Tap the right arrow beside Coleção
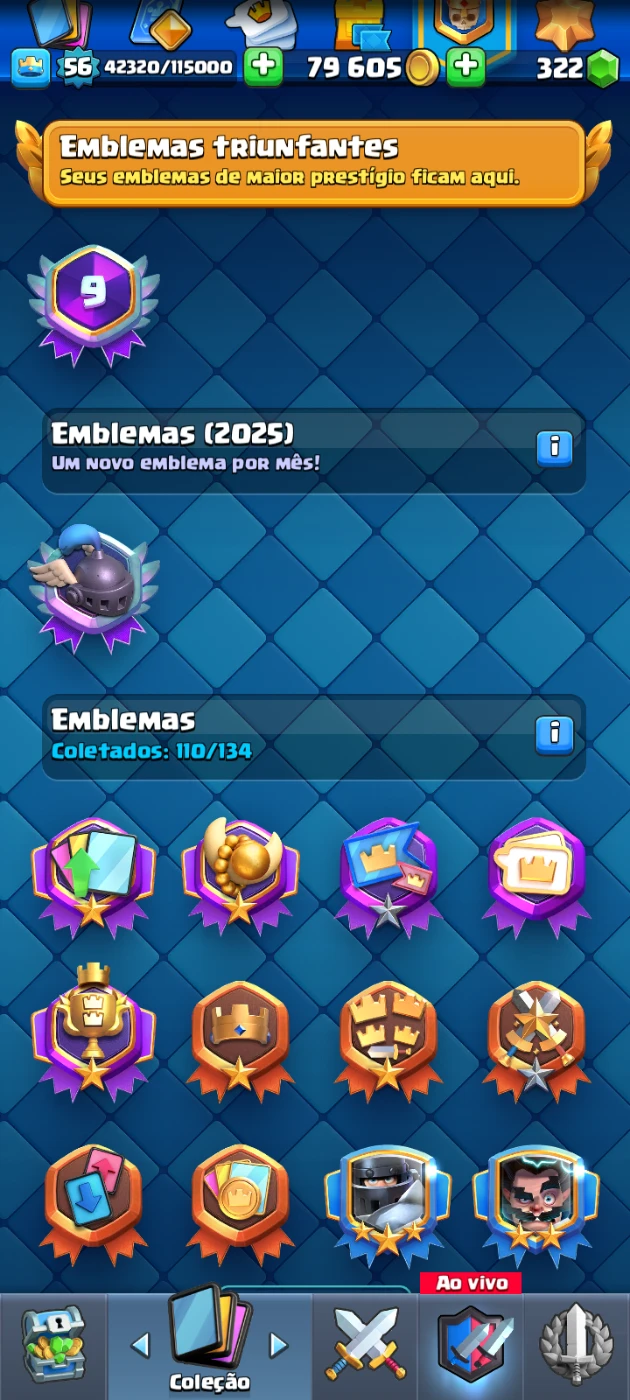 [279, 1345]
